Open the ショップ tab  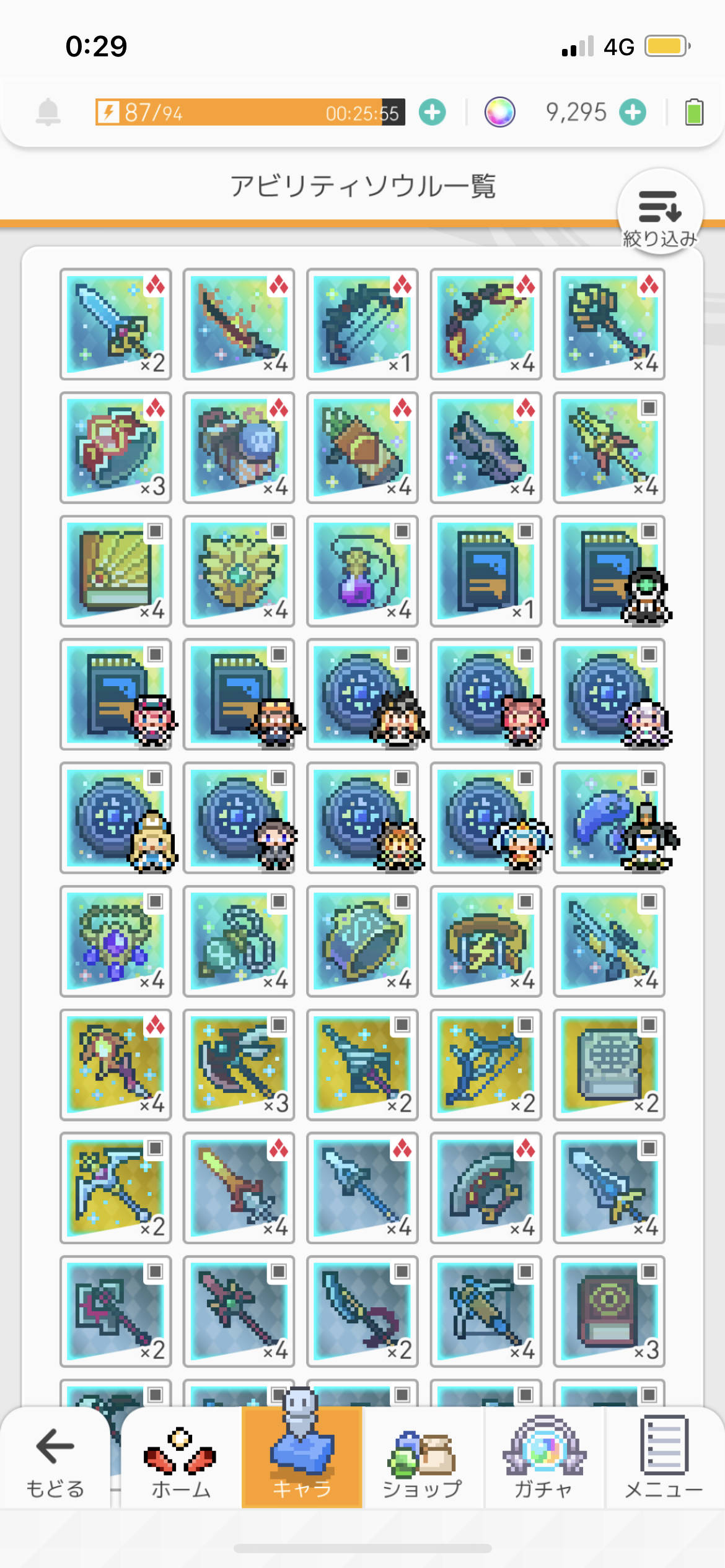point(423,1458)
